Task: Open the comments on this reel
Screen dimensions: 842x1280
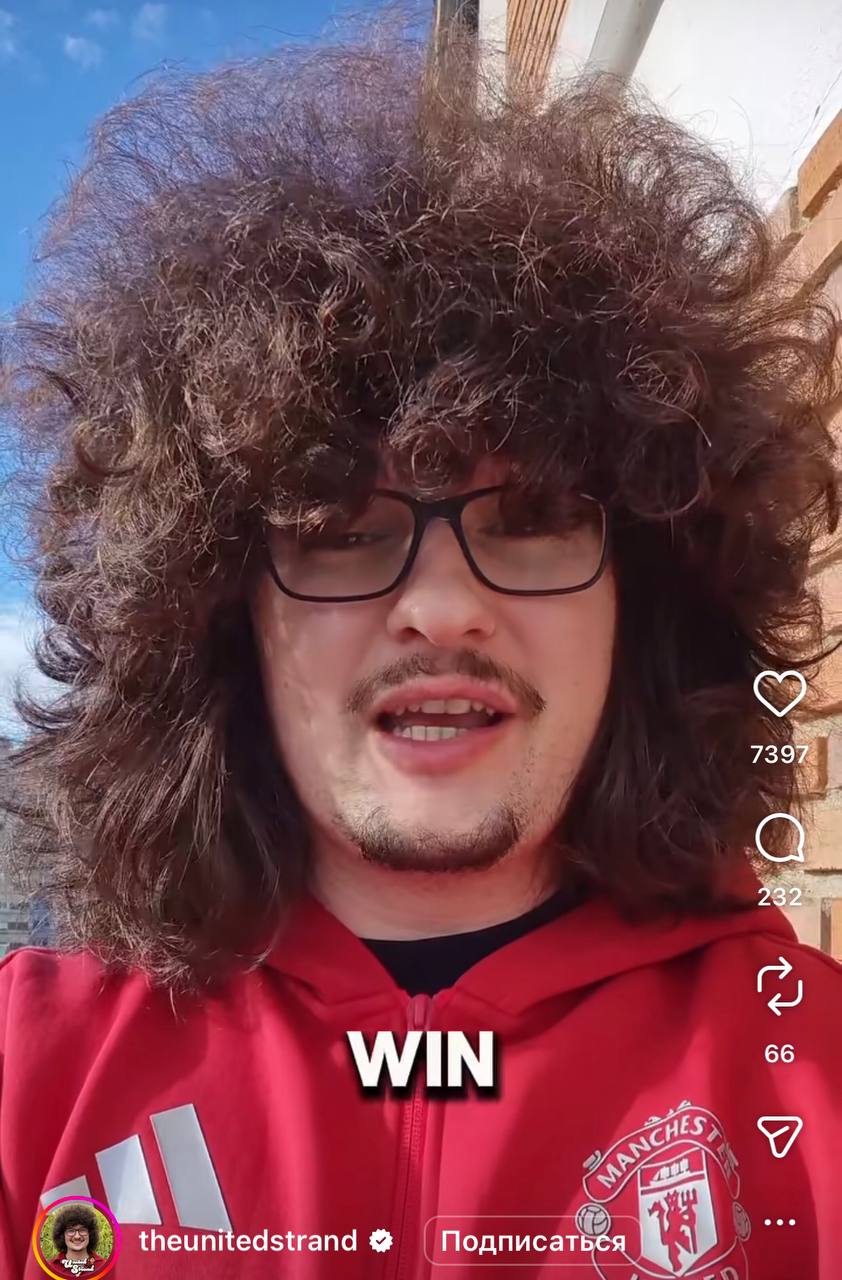Action: click(779, 839)
